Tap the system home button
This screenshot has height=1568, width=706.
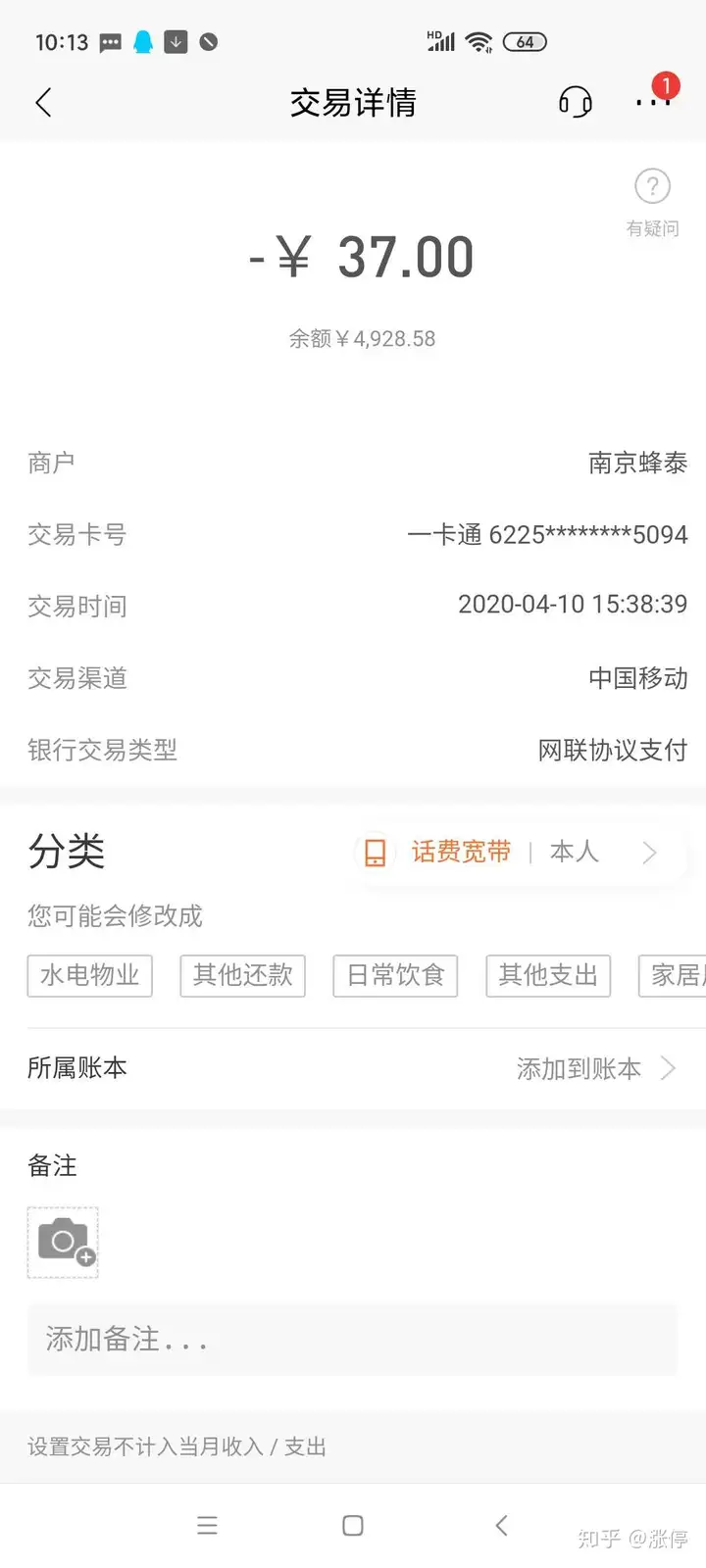coord(353,1525)
